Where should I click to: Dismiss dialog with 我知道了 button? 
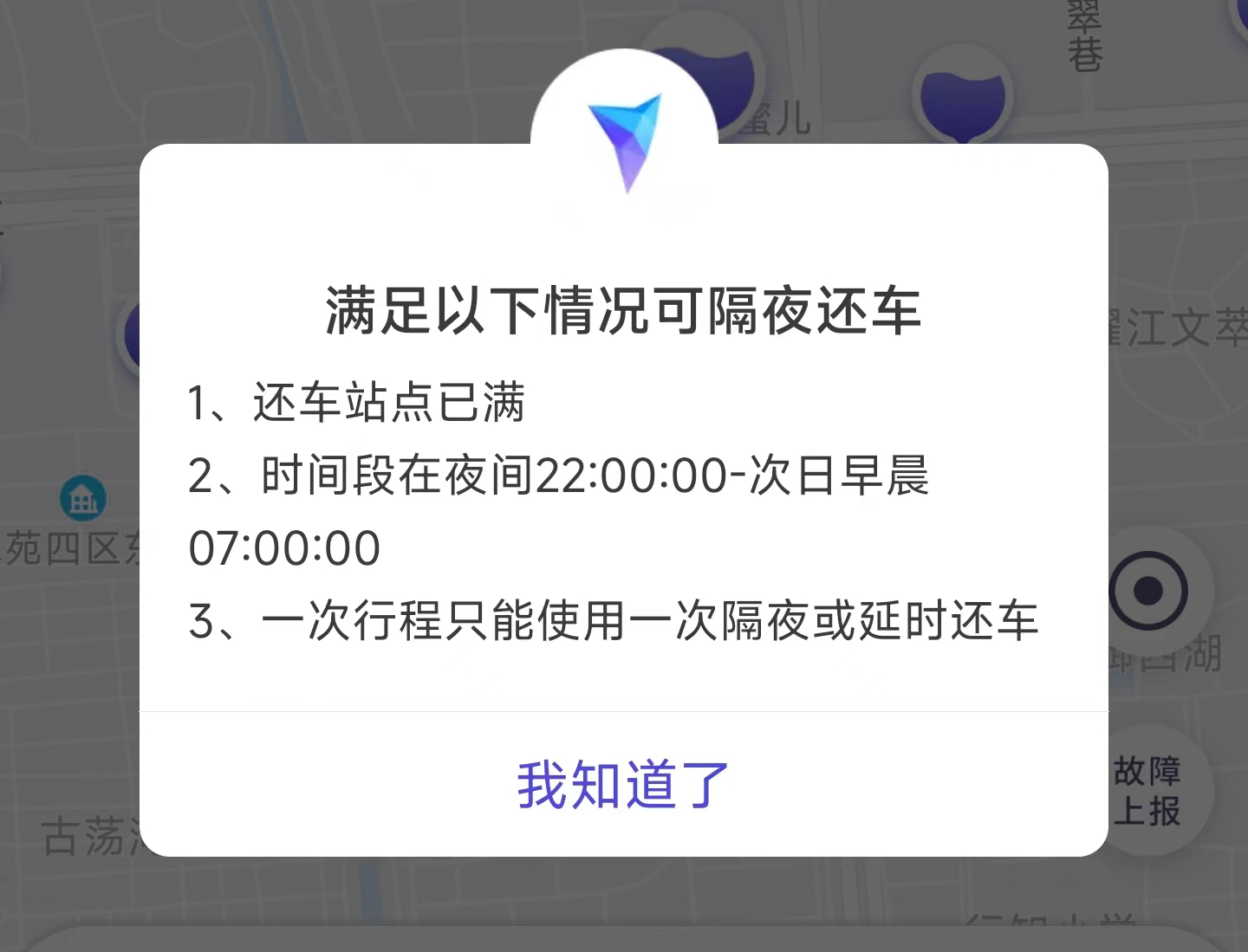point(623,785)
